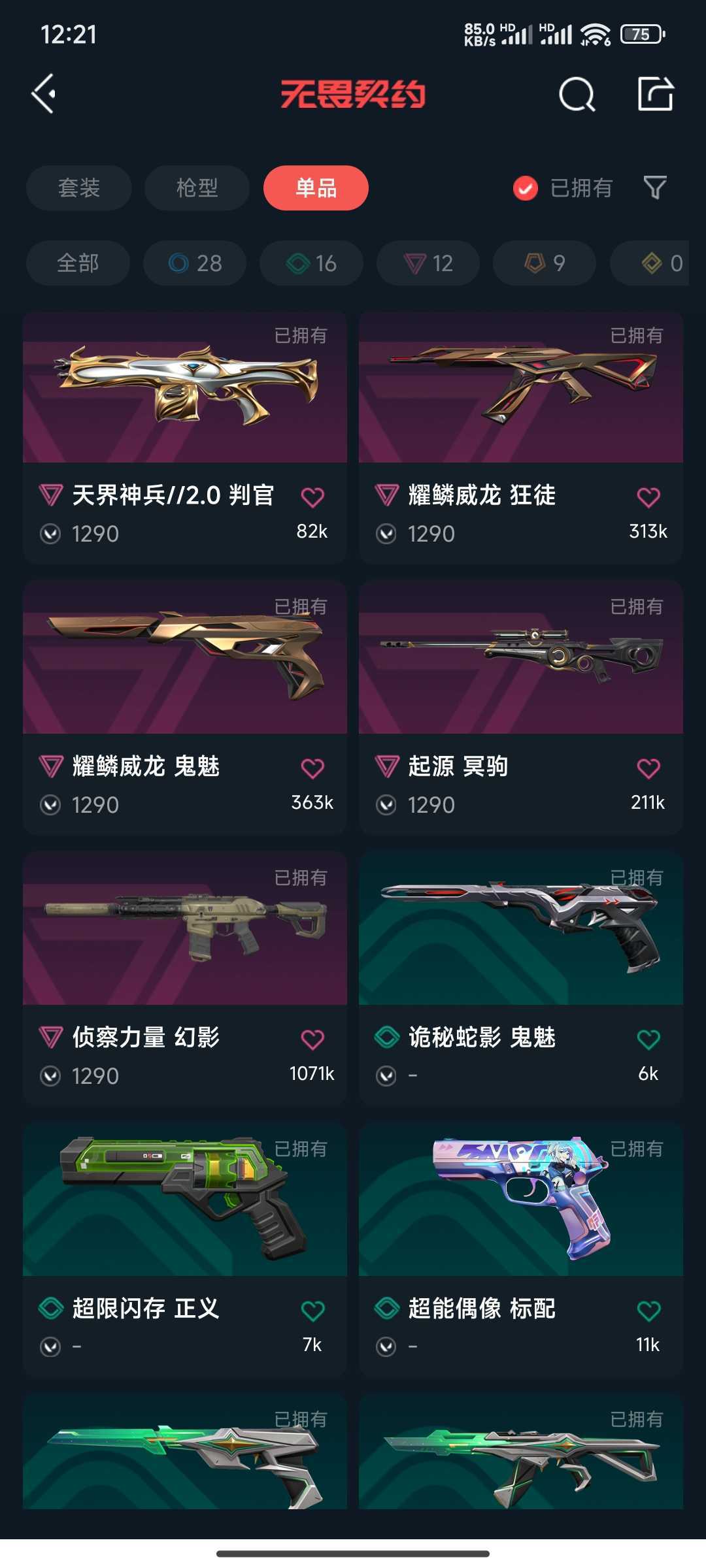This screenshot has width=706, height=1568.
Task: Switch to the 枪型 tab
Action: [x=197, y=188]
